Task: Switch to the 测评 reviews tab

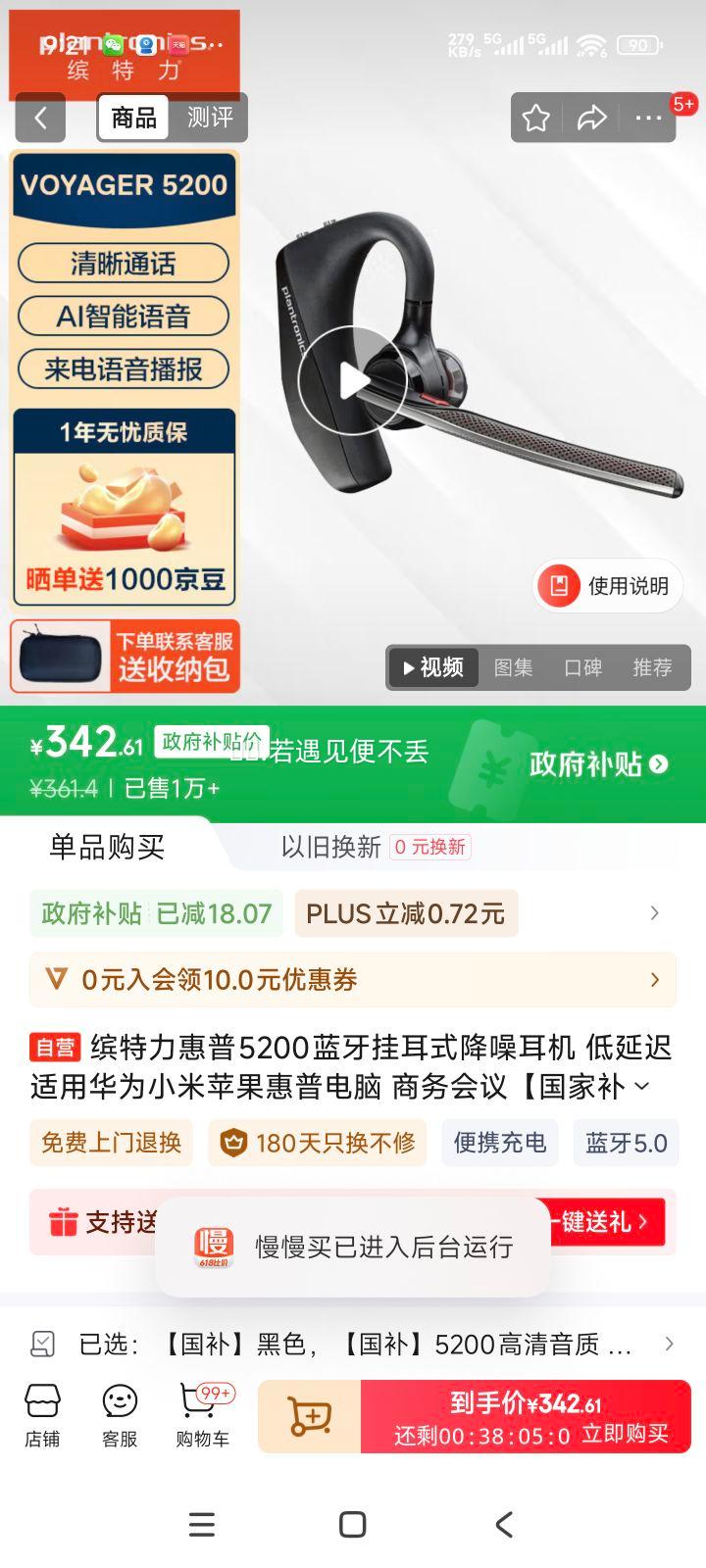Action: [209, 118]
